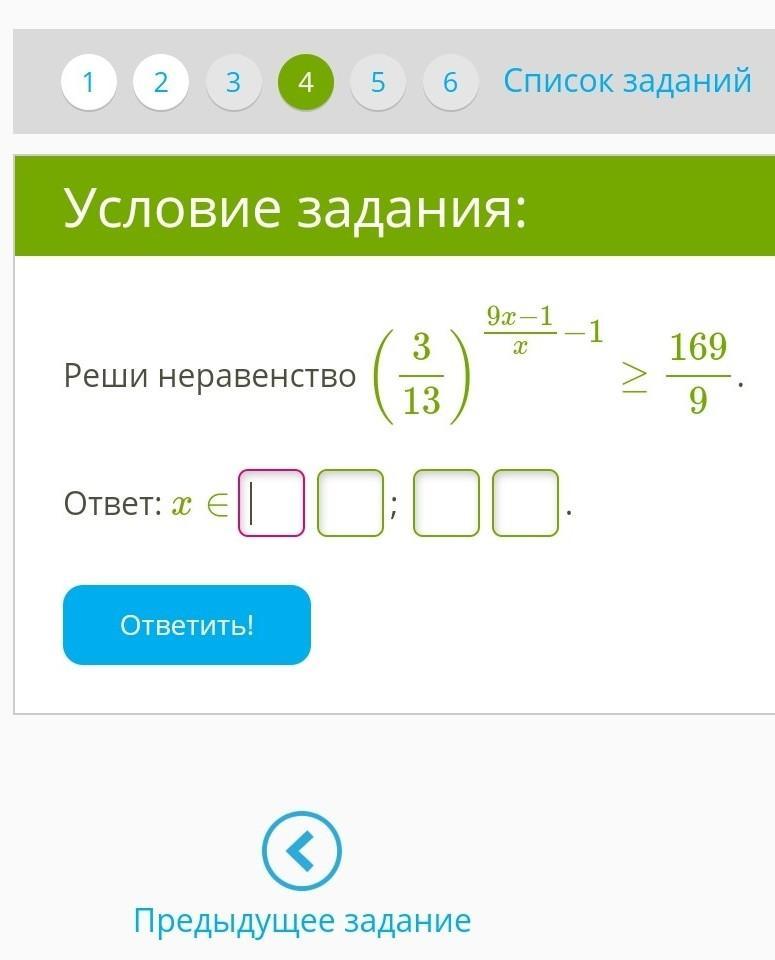The width and height of the screenshot is (775, 960).
Task: Go to task number 5
Action: tap(378, 82)
